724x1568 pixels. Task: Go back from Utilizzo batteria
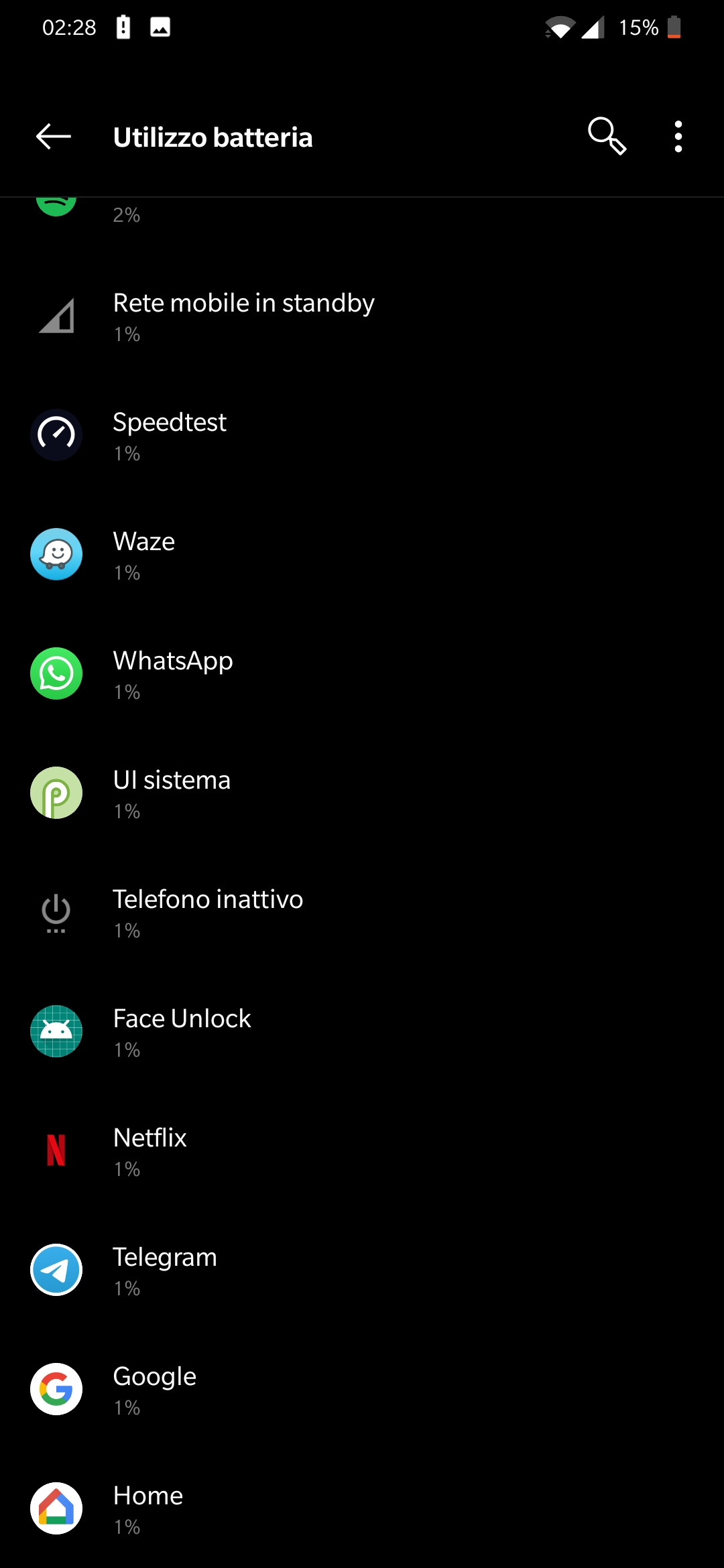click(54, 137)
